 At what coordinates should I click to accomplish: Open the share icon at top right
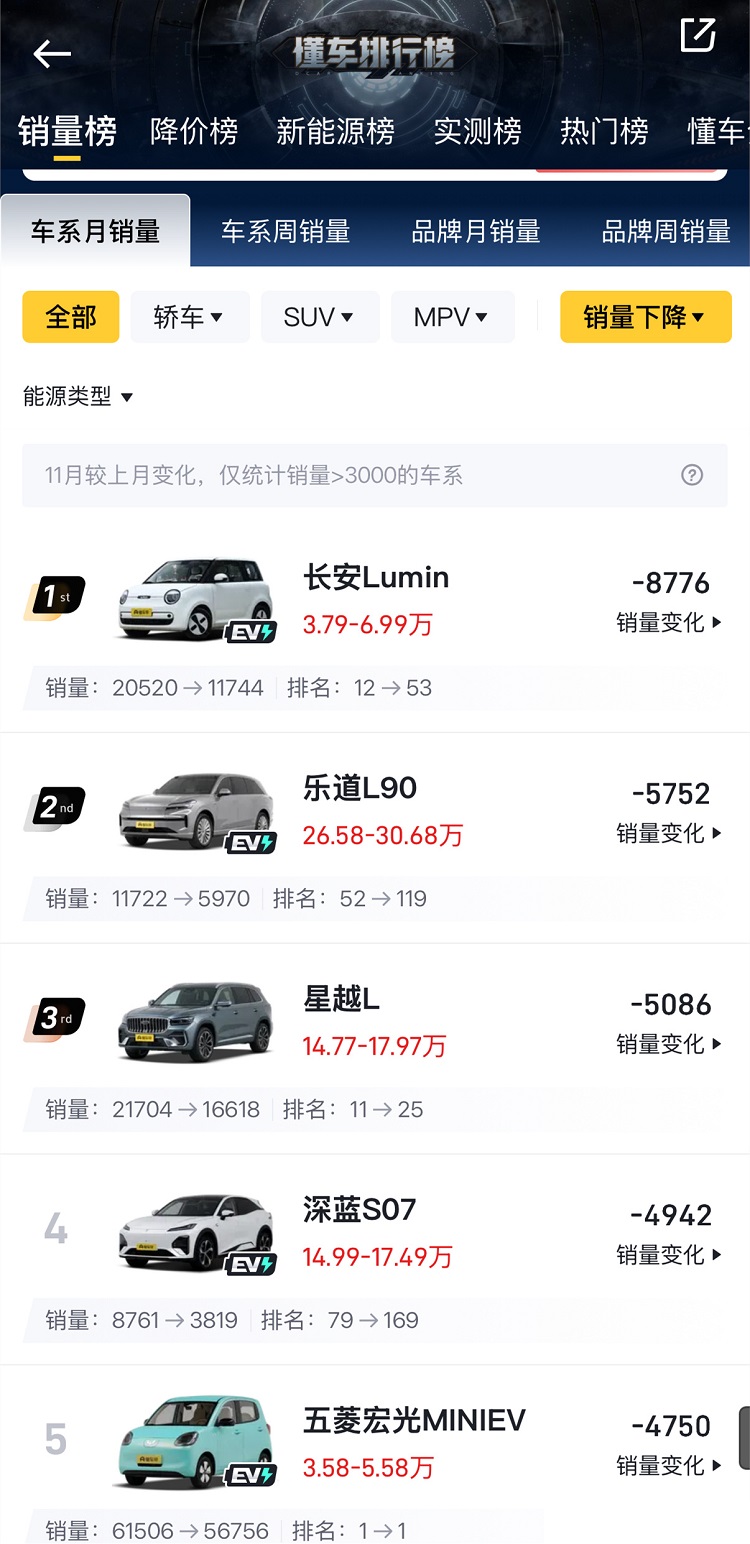698,33
